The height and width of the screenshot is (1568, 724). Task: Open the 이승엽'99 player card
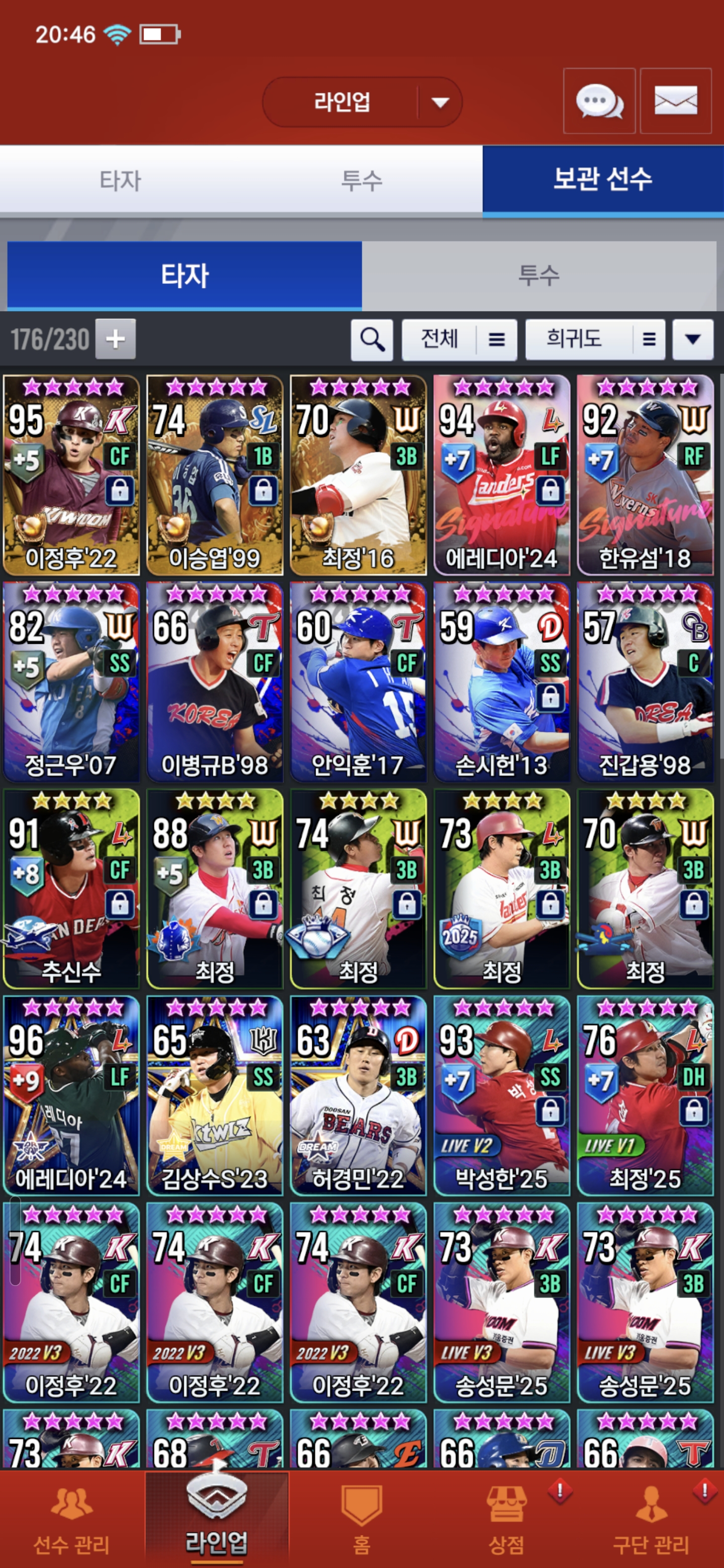point(214,475)
